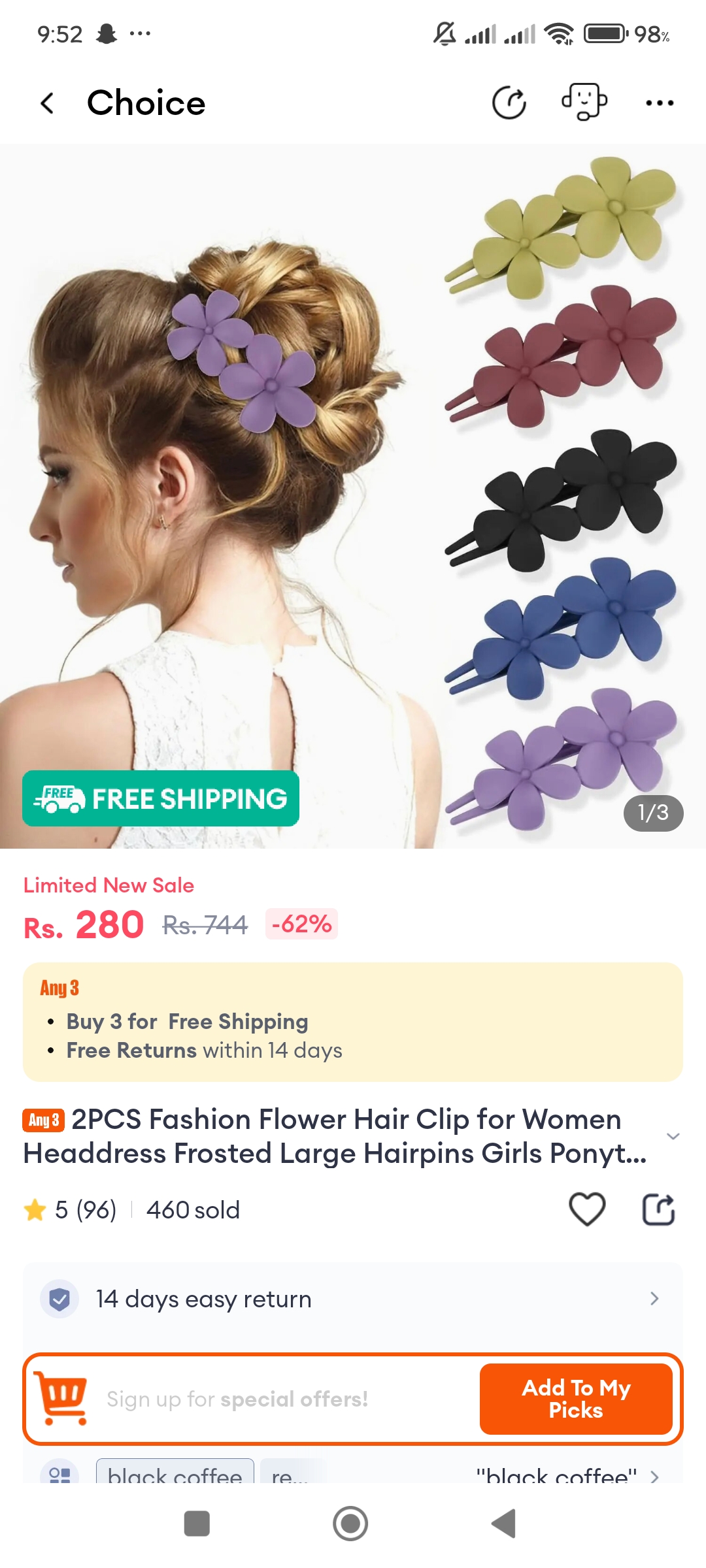Add this hair clip to wishlist

[x=587, y=1209]
